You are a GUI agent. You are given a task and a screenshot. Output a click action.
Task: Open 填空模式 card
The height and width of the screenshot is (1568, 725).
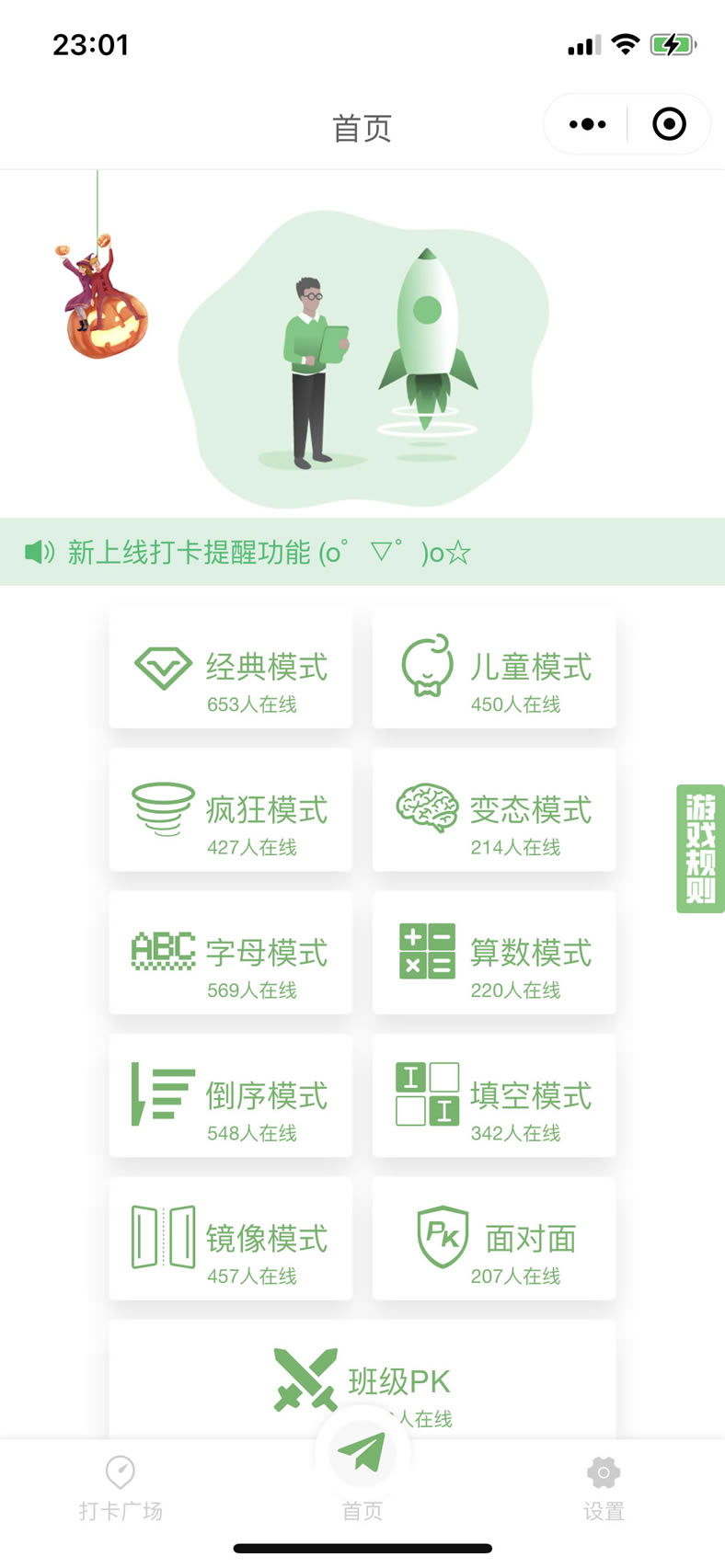point(494,1096)
